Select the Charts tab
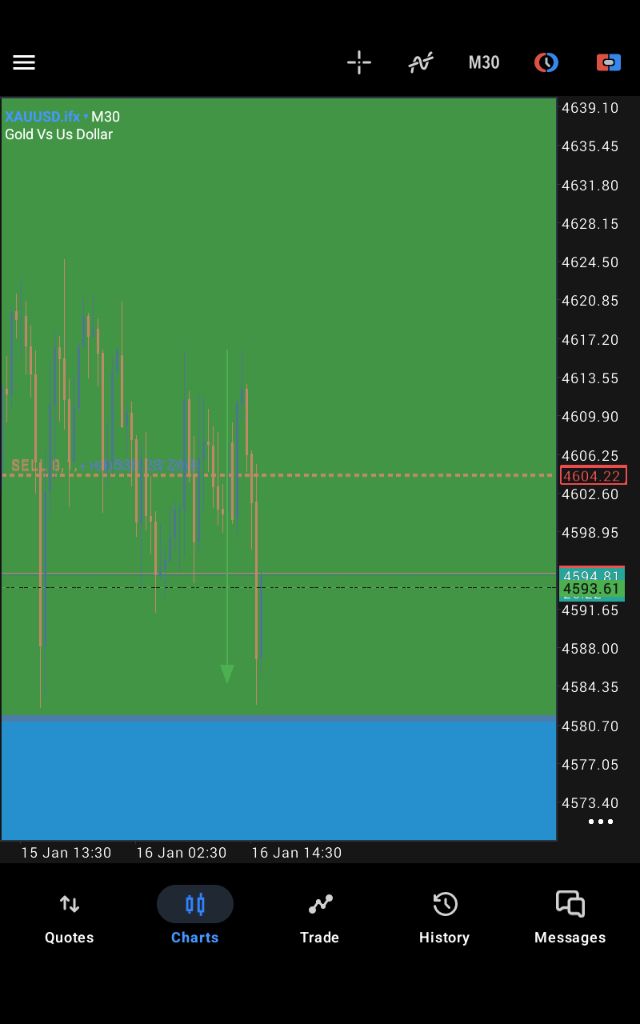Viewport: 640px width, 1024px height. 195,918
